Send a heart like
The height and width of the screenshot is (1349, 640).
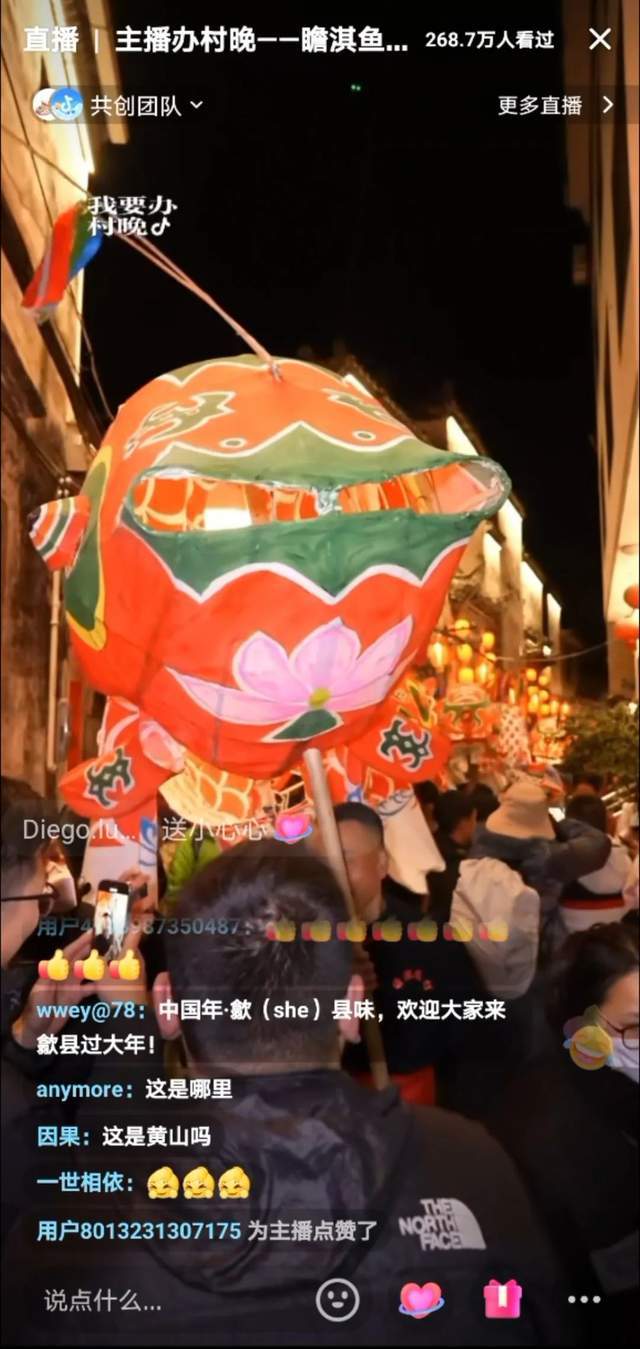tap(421, 1299)
